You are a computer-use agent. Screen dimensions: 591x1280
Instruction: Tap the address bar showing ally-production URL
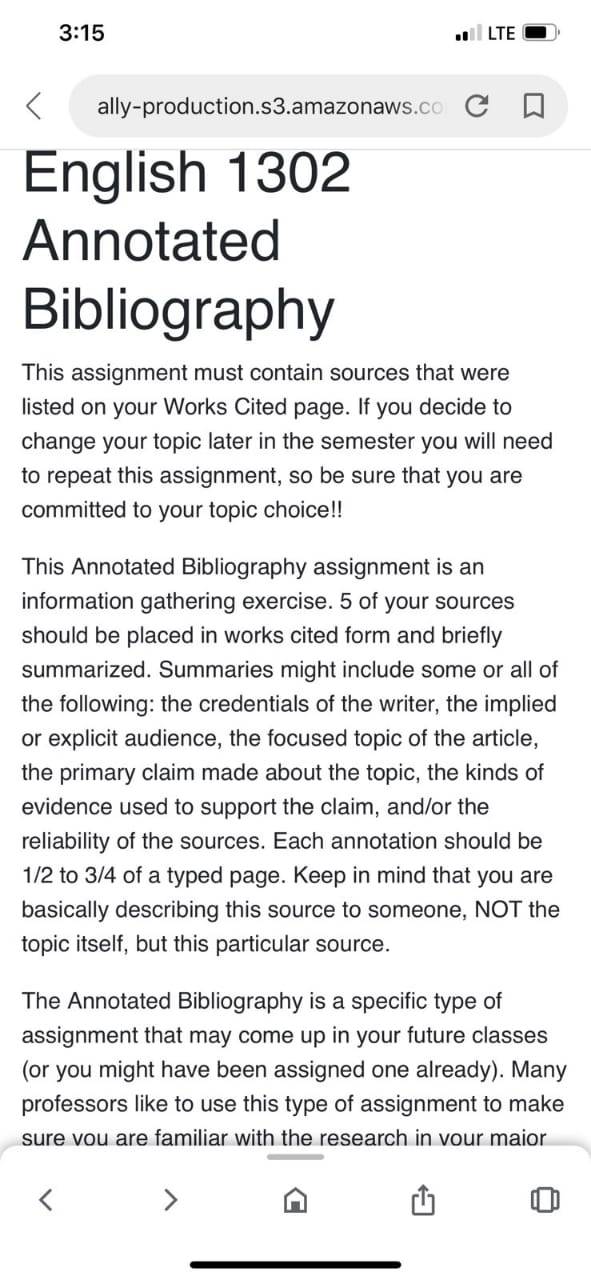point(270,106)
